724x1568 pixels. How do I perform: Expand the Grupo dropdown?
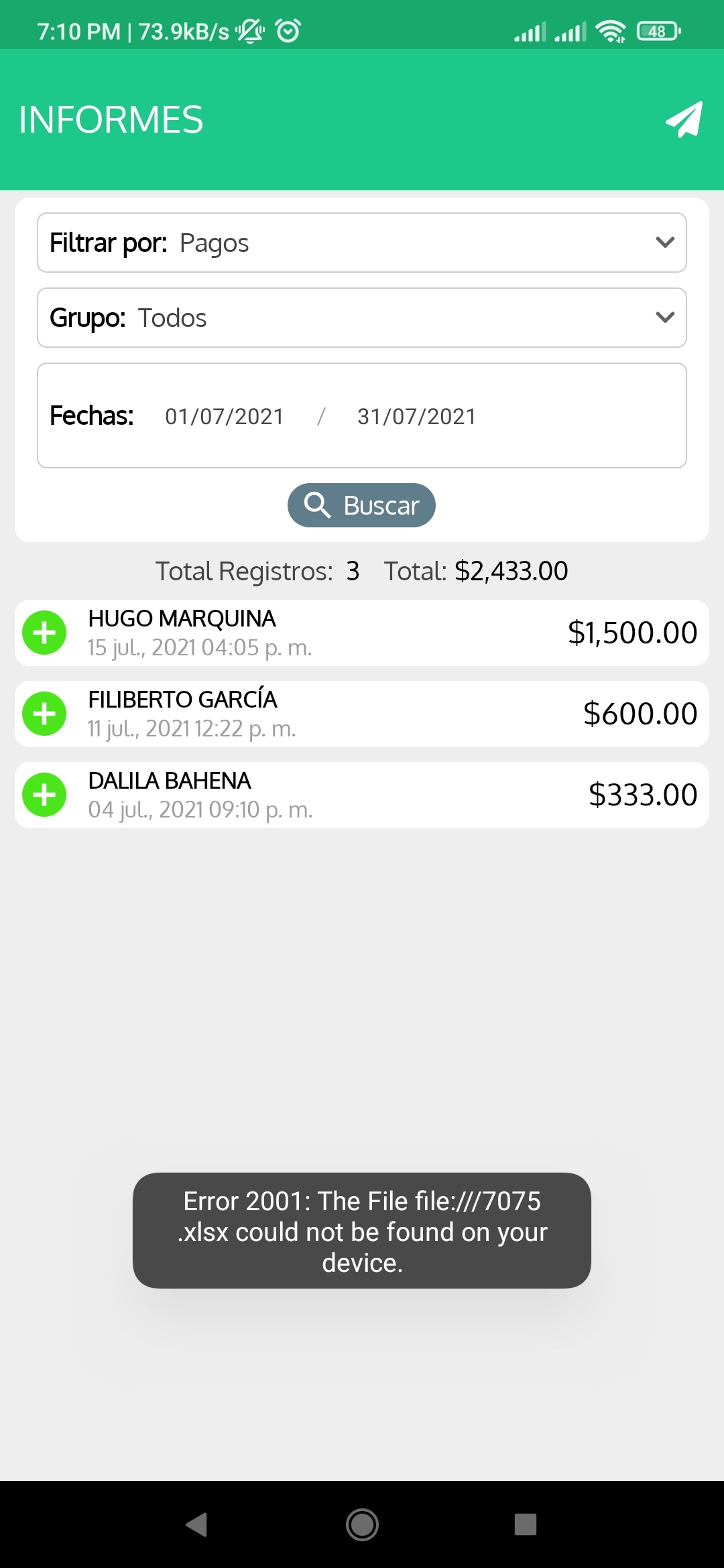tap(362, 318)
